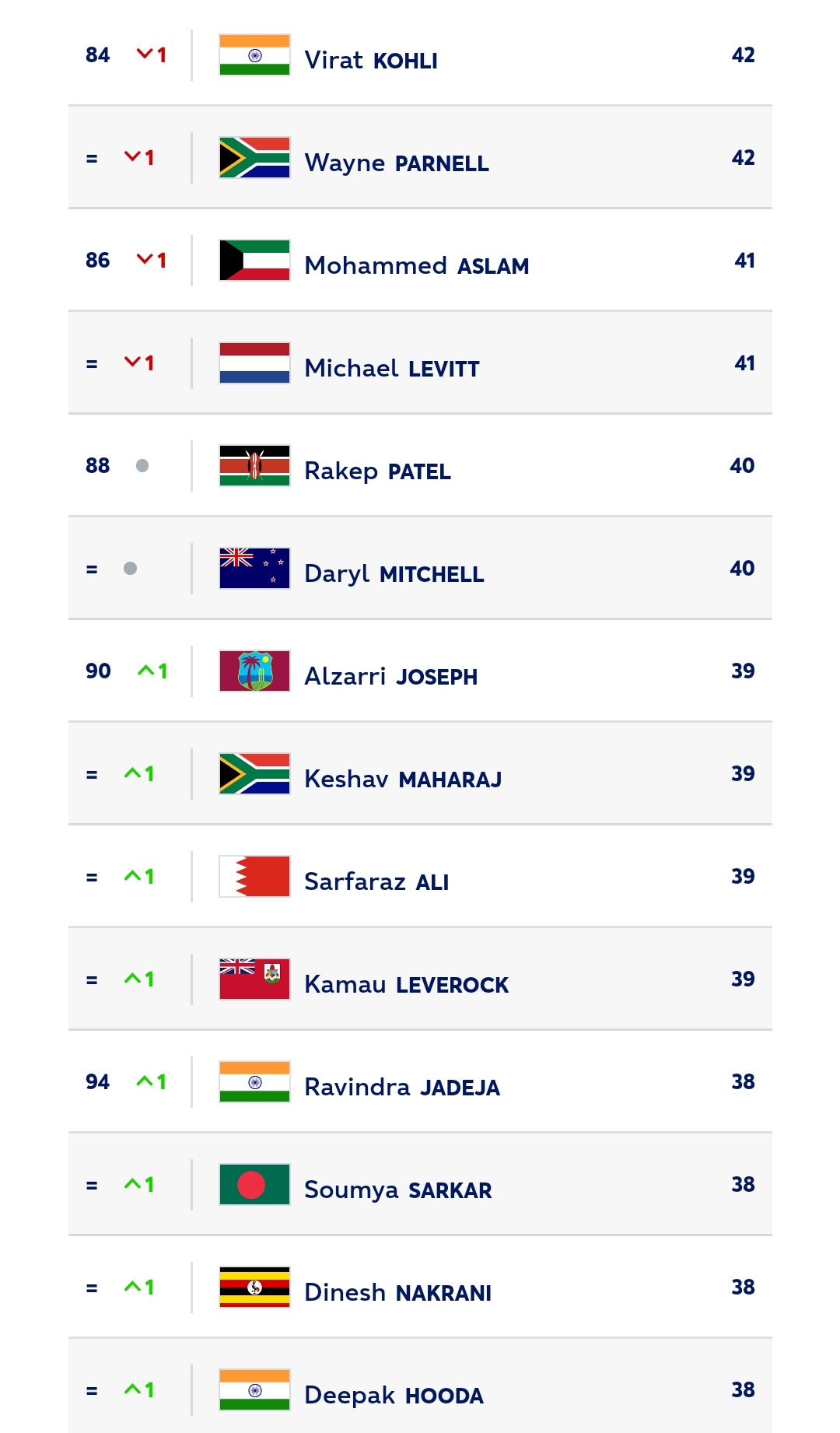View Rakep Patel's player details
Image resolution: width=840 pixels, height=1433 pixels.
coord(420,465)
